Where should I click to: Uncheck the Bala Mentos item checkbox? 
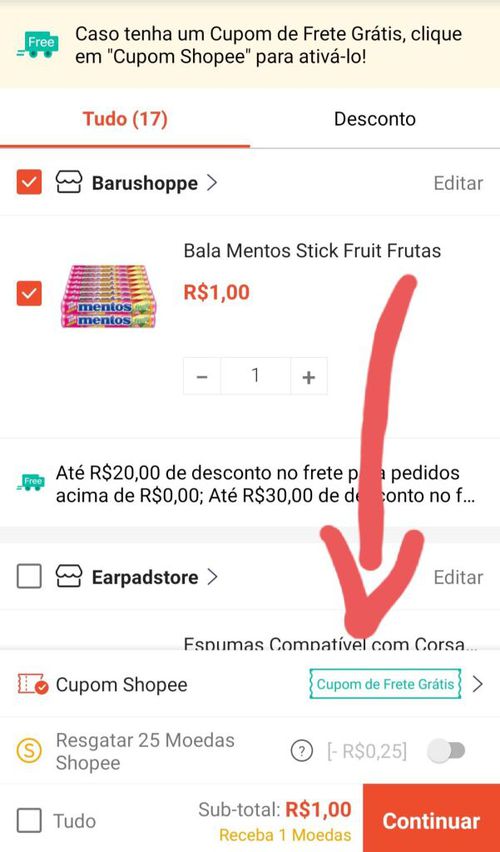29,294
